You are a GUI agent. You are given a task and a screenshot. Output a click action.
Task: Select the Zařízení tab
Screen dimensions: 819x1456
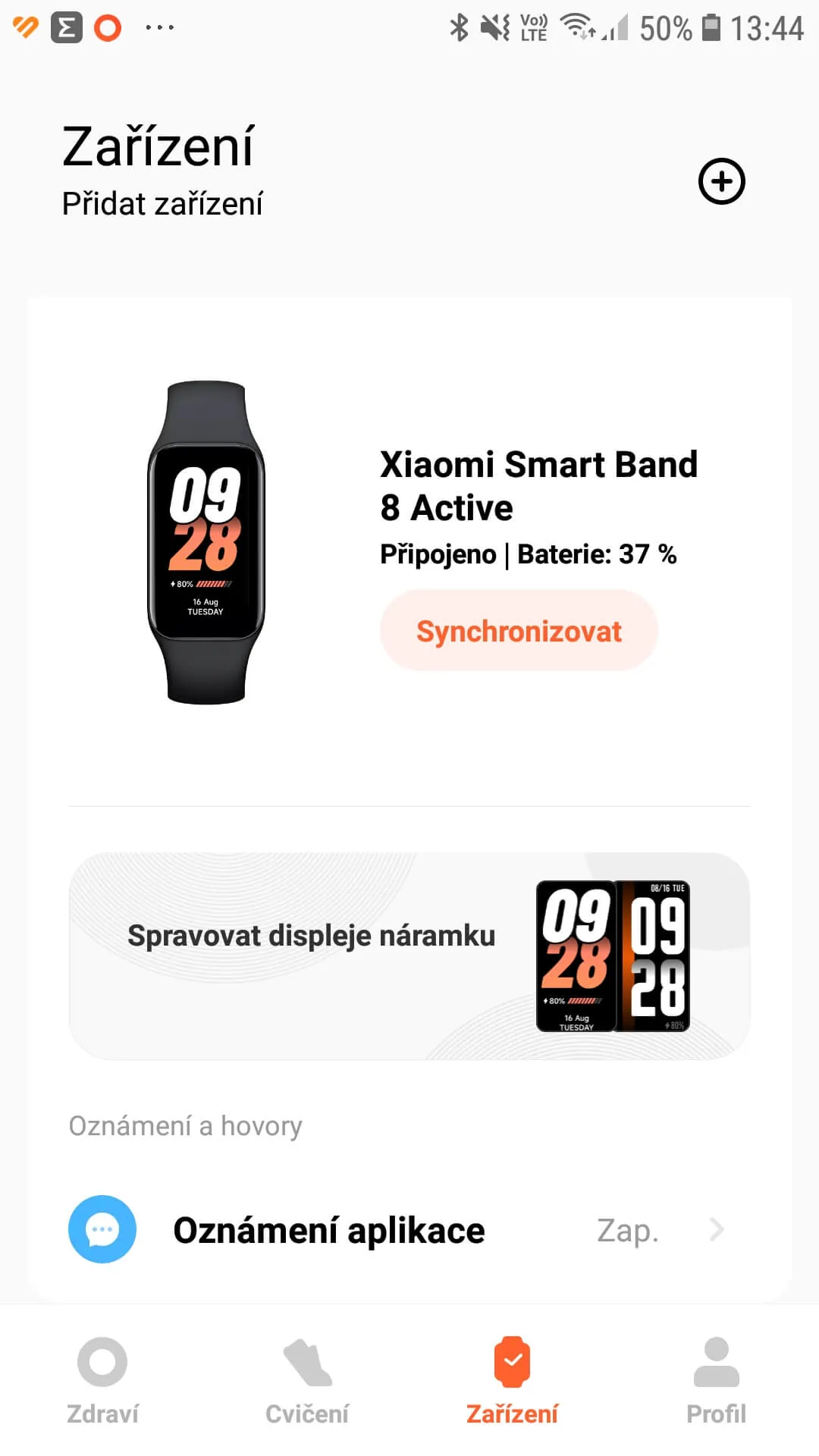click(512, 1382)
